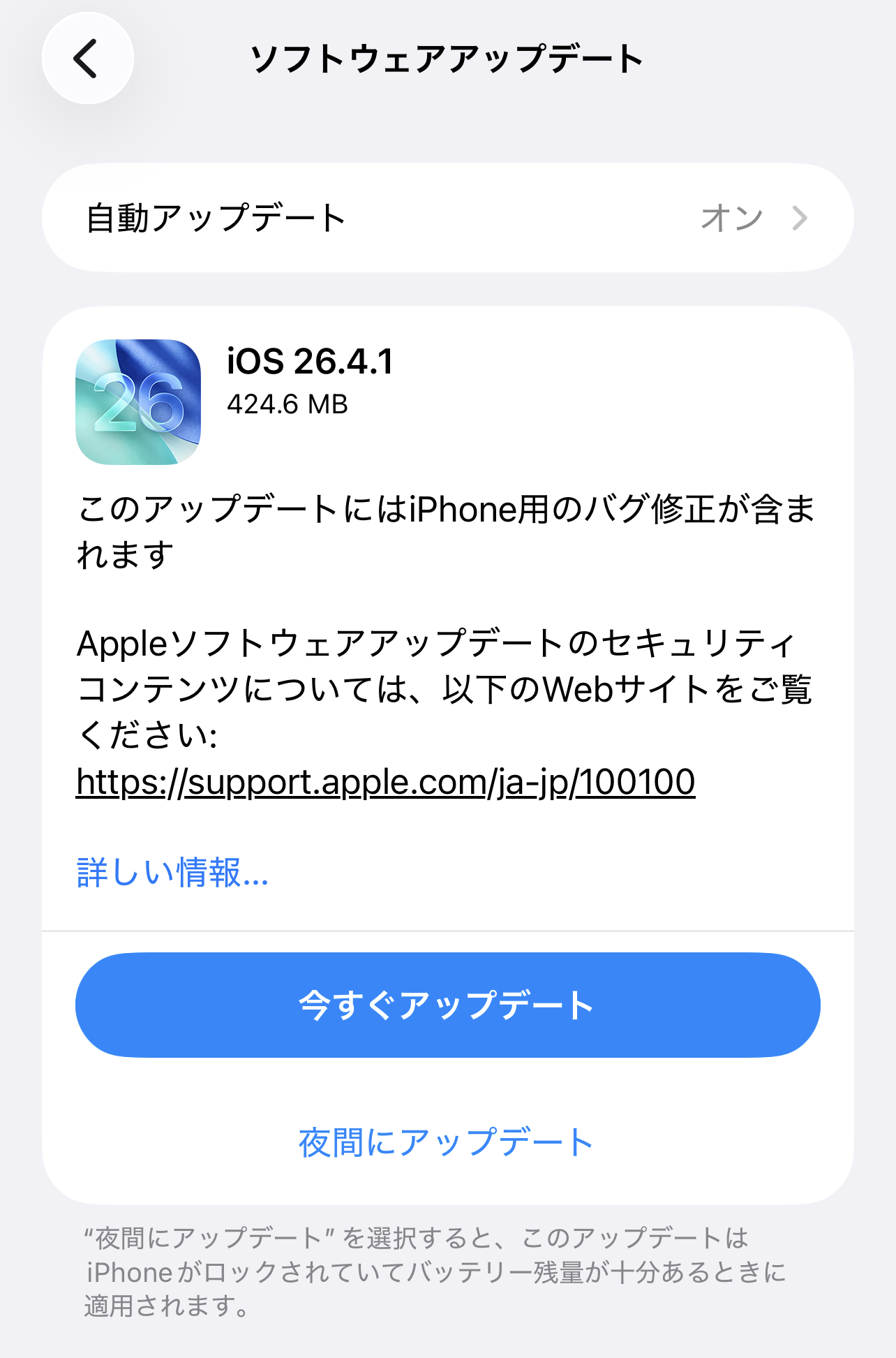Open 自動アップデート settings row
The width and height of the screenshot is (896, 1358).
coord(447,218)
